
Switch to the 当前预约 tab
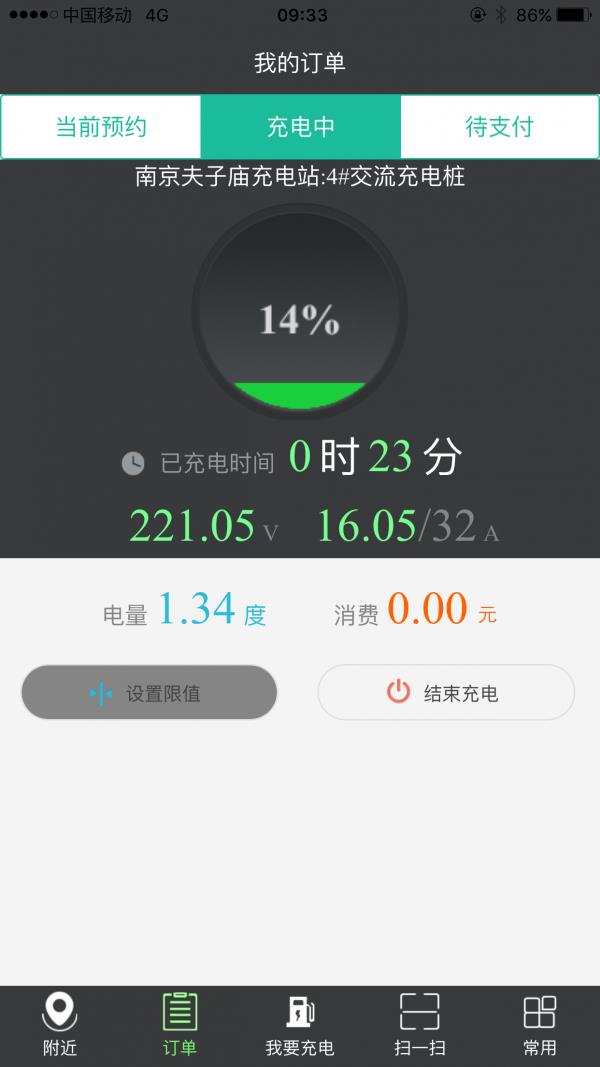coord(101,127)
